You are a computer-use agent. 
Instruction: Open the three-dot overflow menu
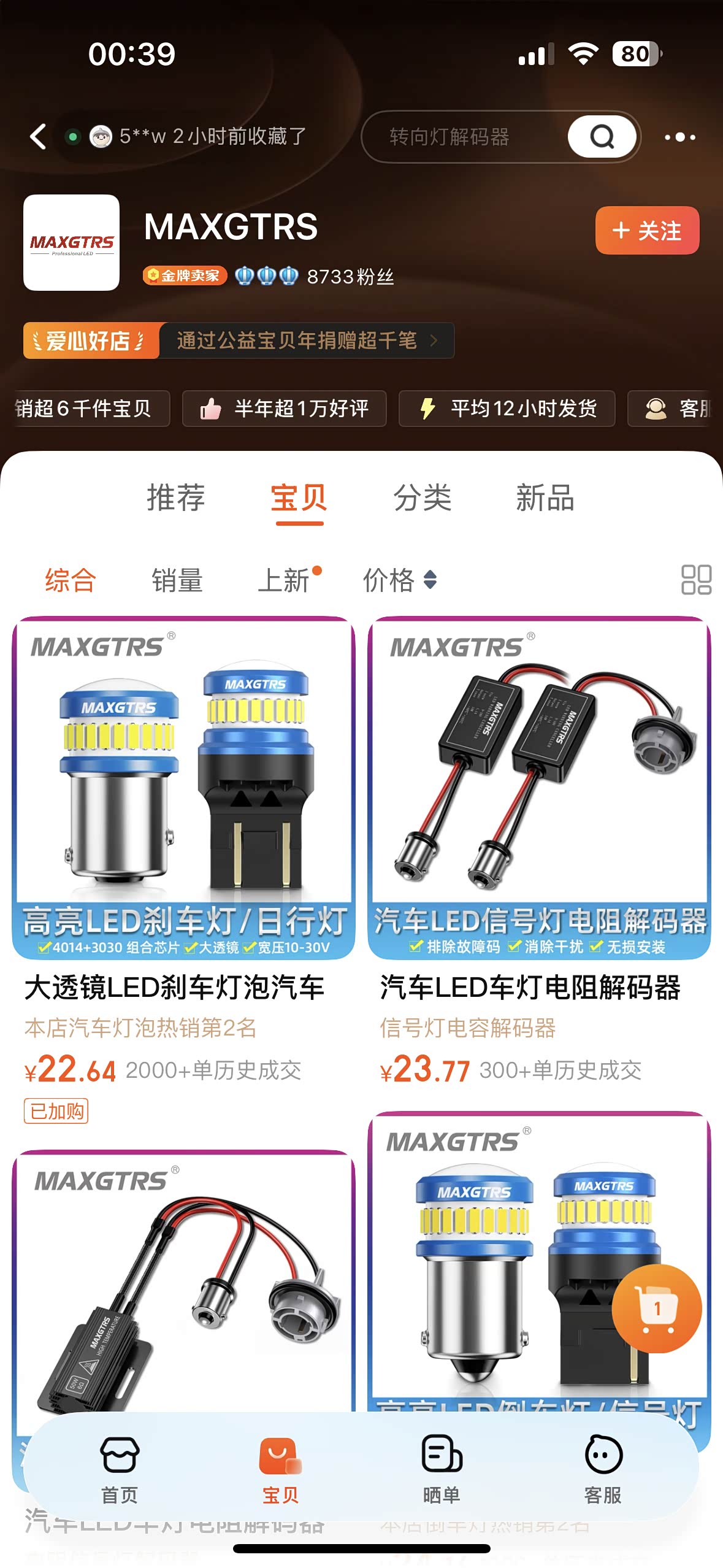click(680, 137)
